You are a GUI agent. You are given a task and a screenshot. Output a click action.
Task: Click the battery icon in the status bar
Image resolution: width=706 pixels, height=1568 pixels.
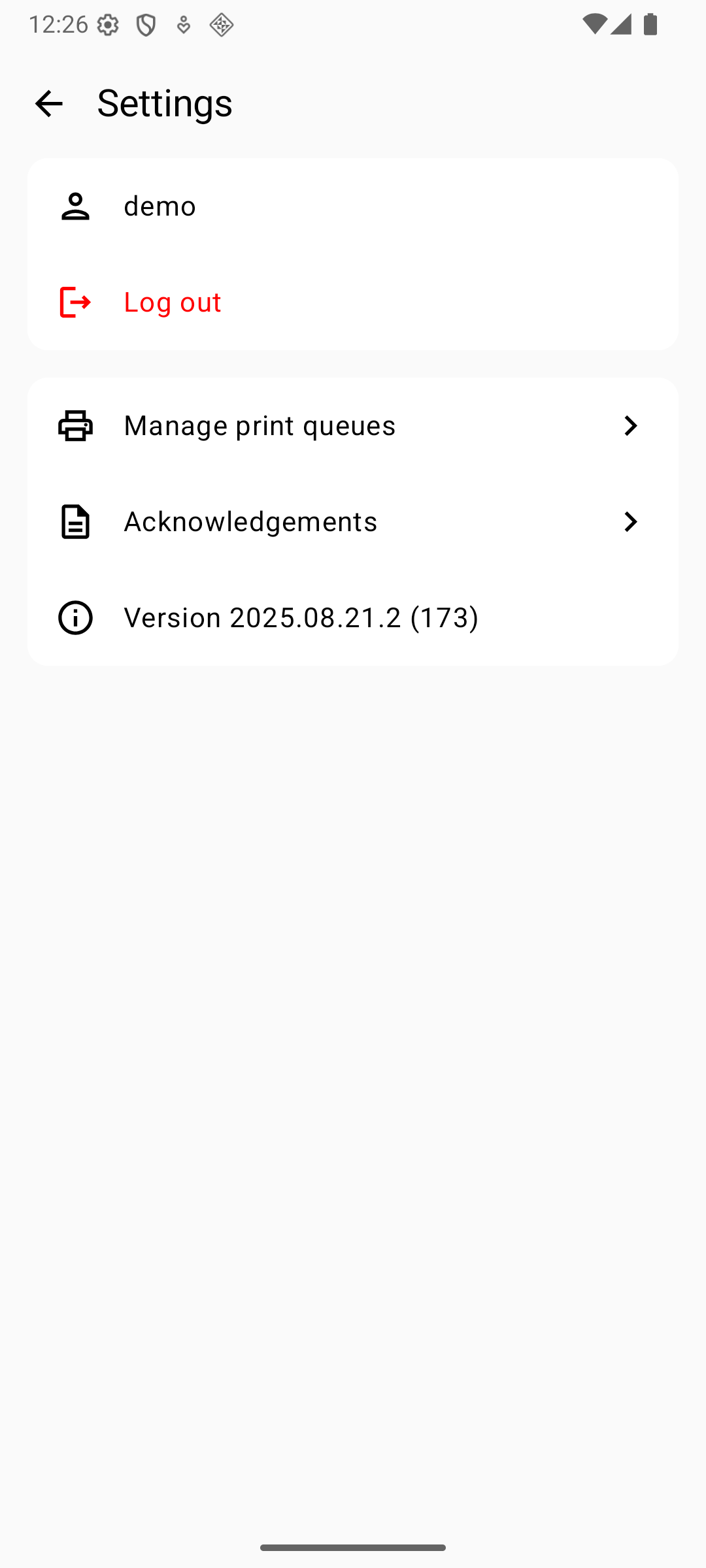[x=650, y=24]
